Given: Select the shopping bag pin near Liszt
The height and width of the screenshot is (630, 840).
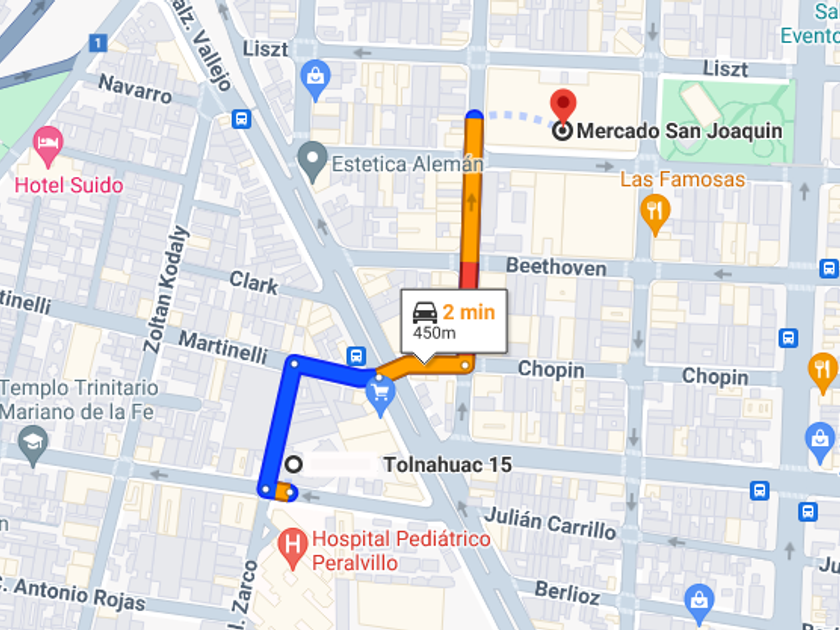Looking at the screenshot, I should point(316,79).
